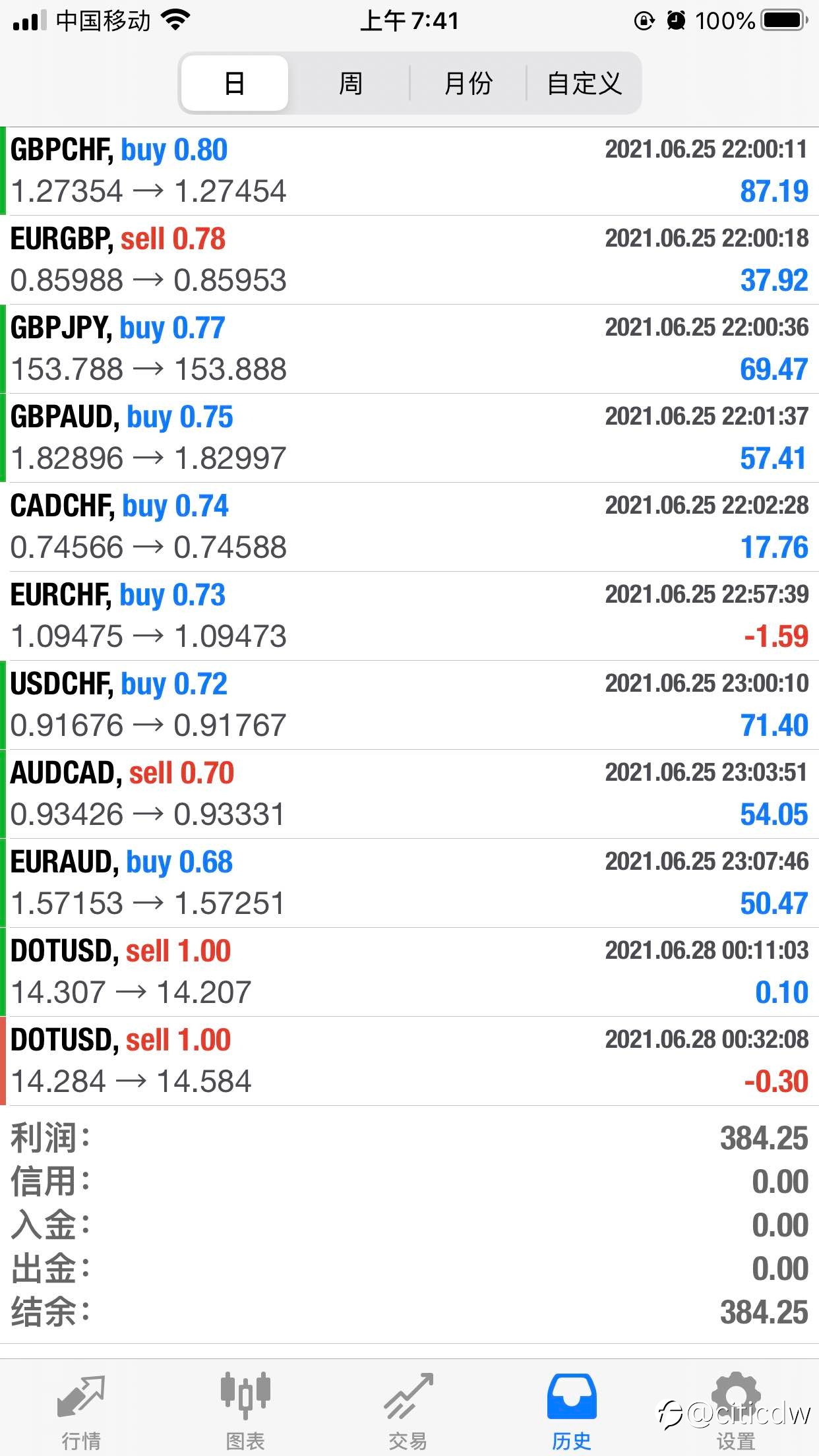Screen dimensions: 819x1456
Task: Open the USDCHF buy 0.72 trade
Action: pos(409,706)
